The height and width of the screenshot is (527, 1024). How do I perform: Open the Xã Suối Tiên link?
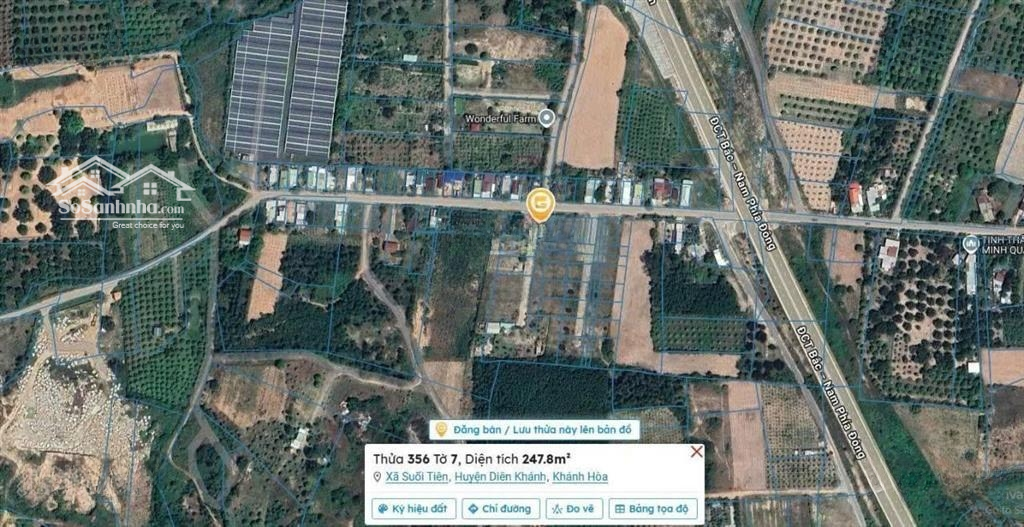click(x=415, y=477)
